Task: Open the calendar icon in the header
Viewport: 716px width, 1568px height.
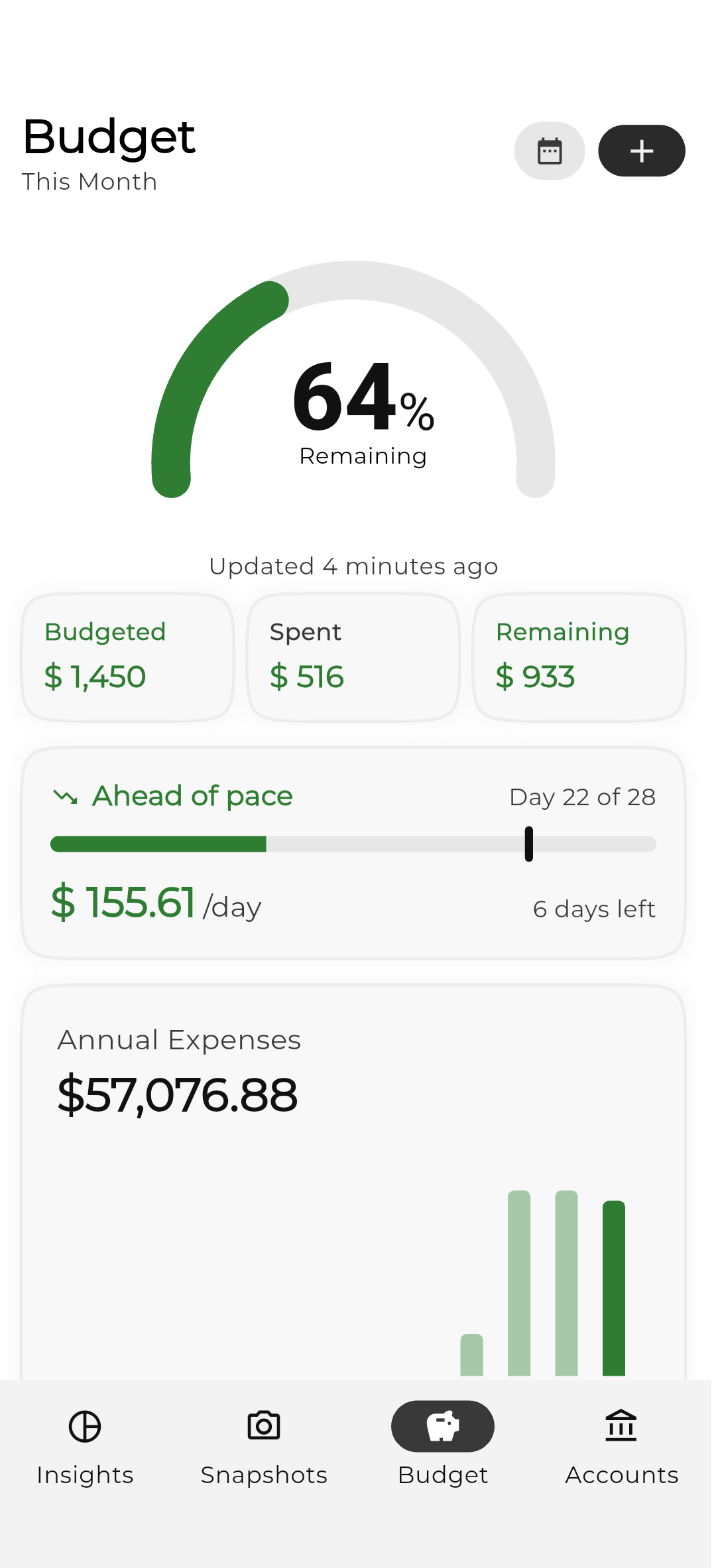Action: (x=550, y=151)
